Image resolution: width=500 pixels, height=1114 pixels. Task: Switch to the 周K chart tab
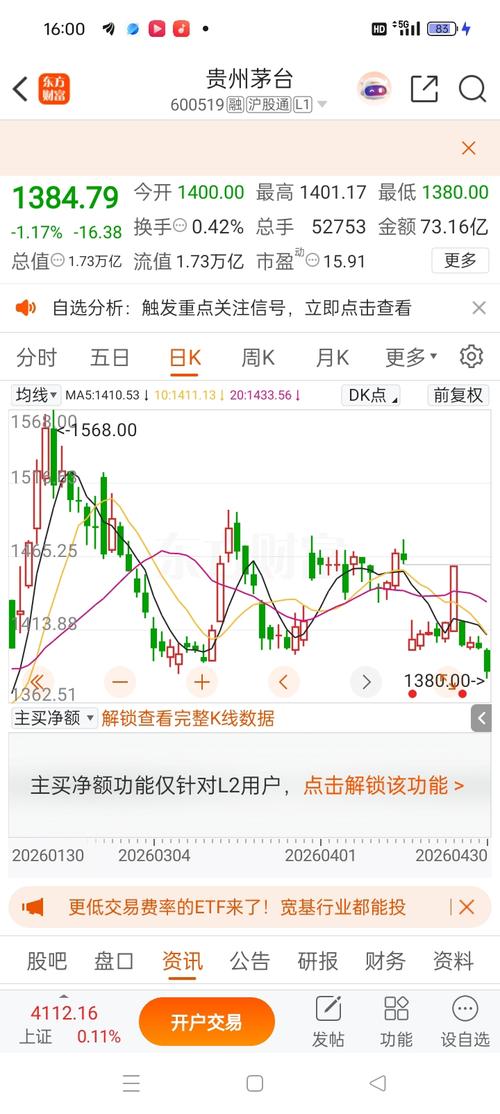258,357
